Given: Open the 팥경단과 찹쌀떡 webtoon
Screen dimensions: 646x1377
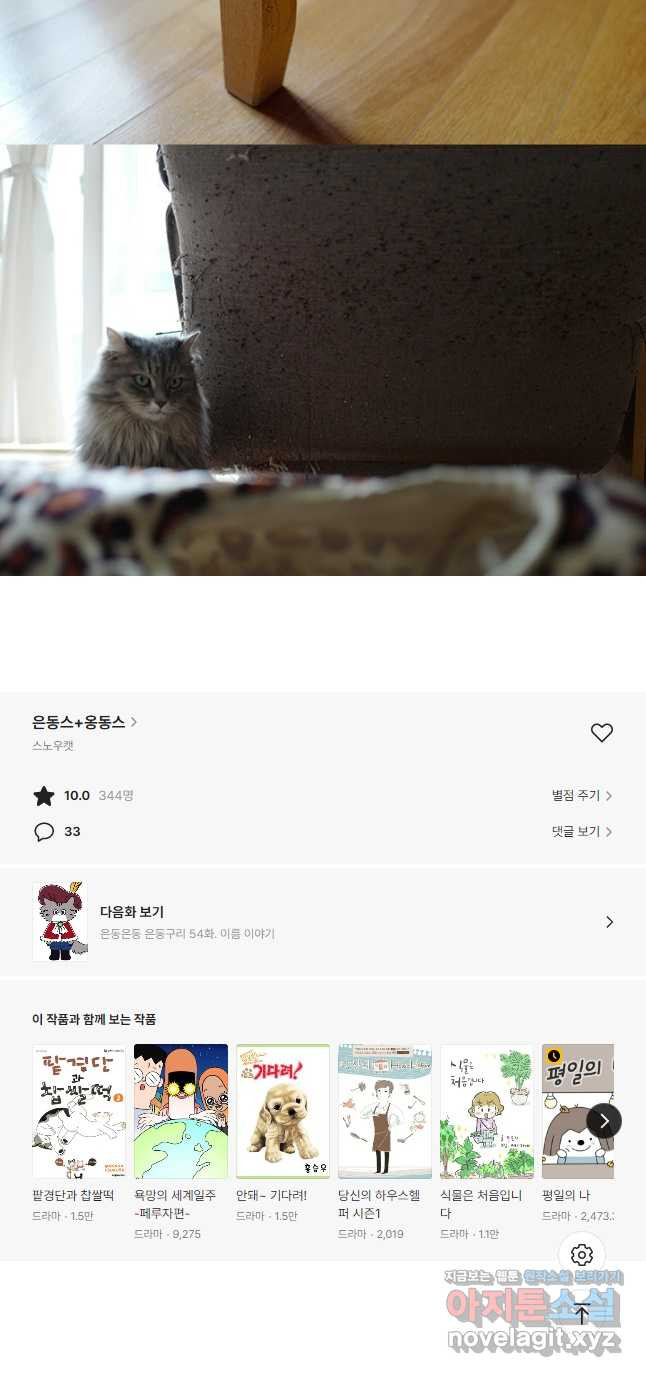Looking at the screenshot, I should click(79, 1112).
